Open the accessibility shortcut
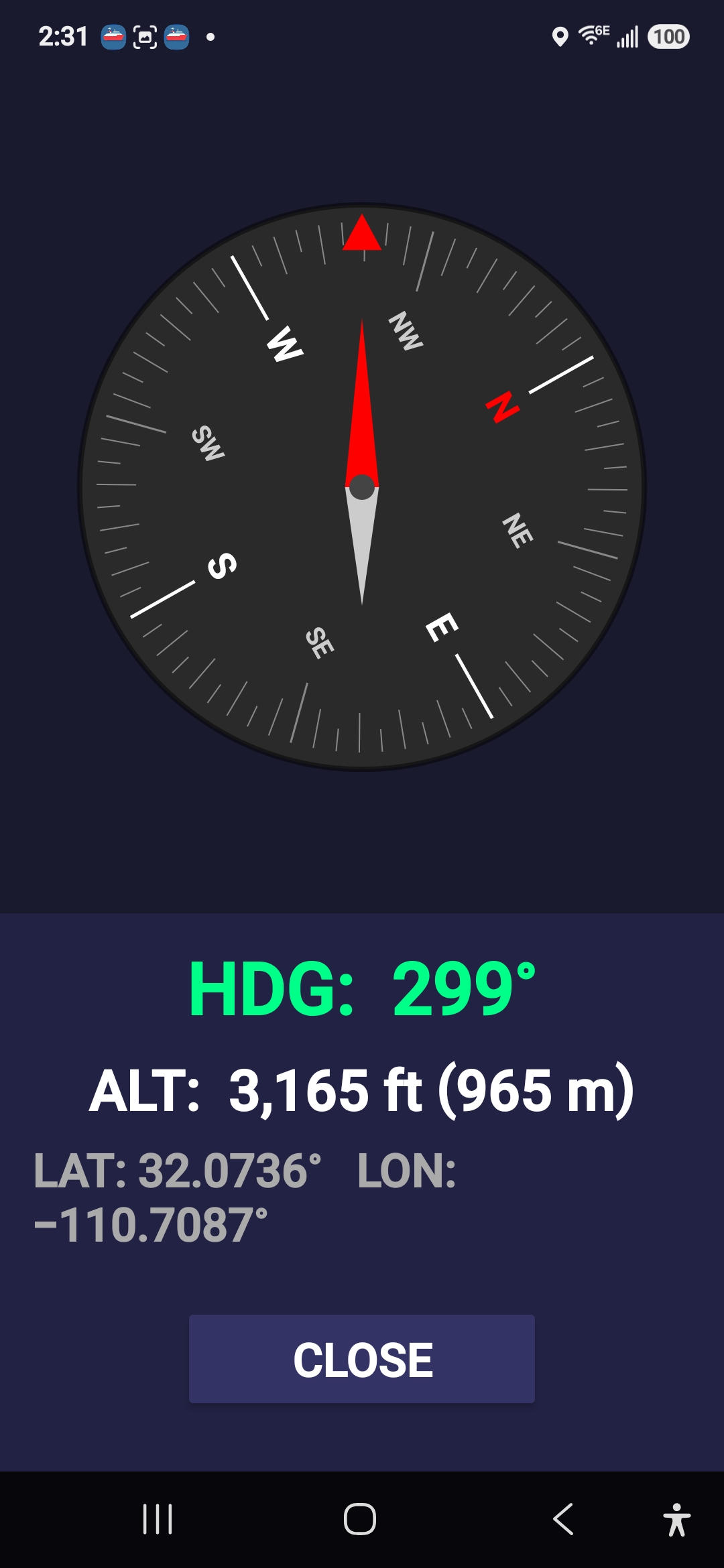This screenshot has height=1568, width=724. pyautogui.click(x=677, y=1519)
